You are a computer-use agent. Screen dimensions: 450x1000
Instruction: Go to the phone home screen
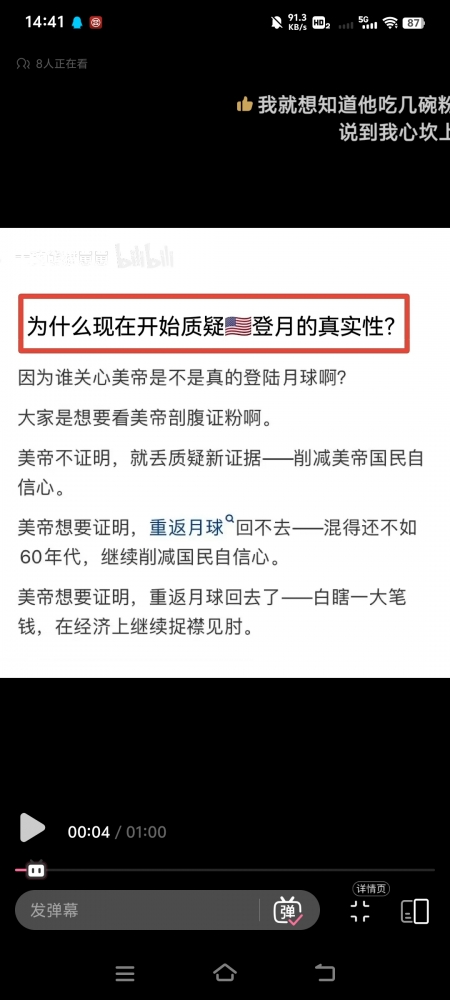coord(224,973)
